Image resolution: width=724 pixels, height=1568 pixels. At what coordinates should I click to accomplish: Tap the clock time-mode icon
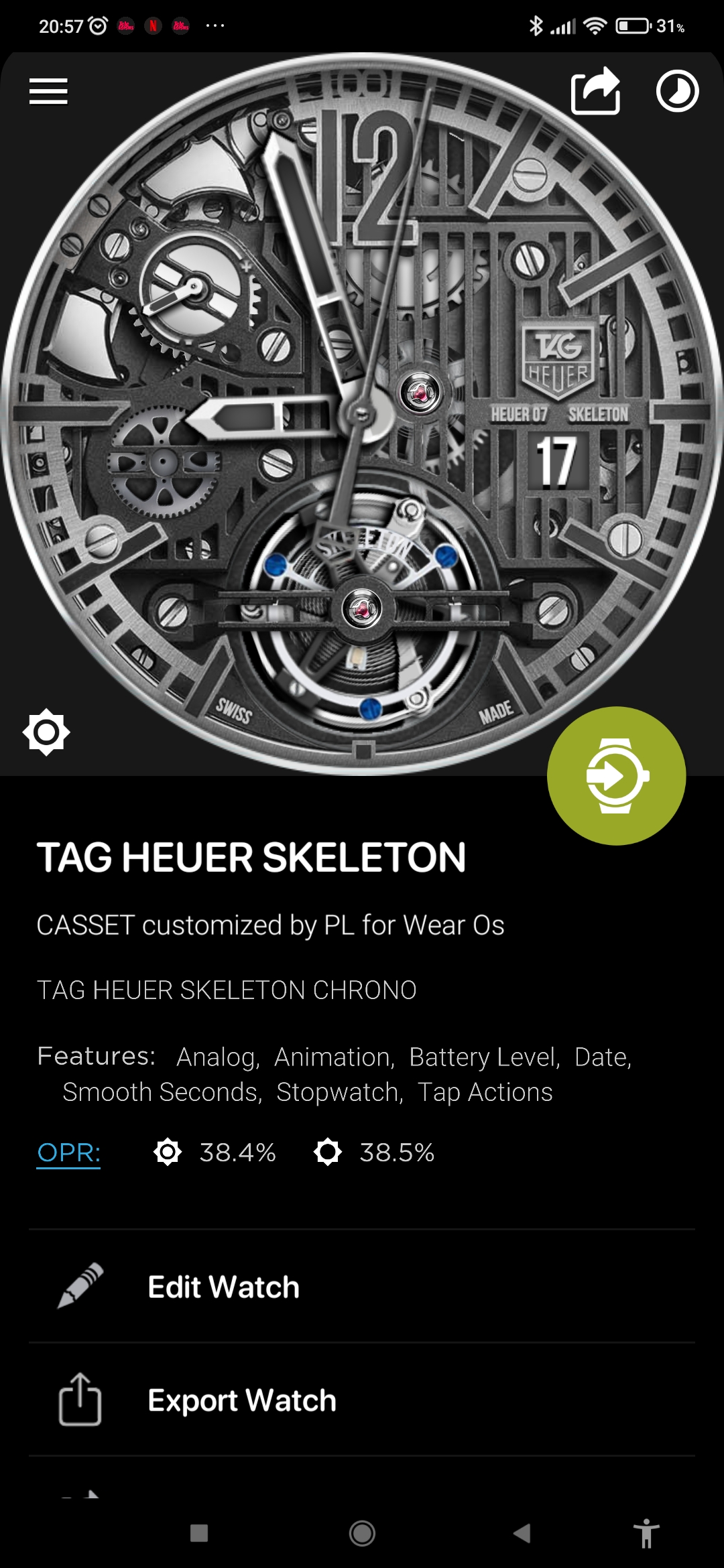click(x=677, y=91)
